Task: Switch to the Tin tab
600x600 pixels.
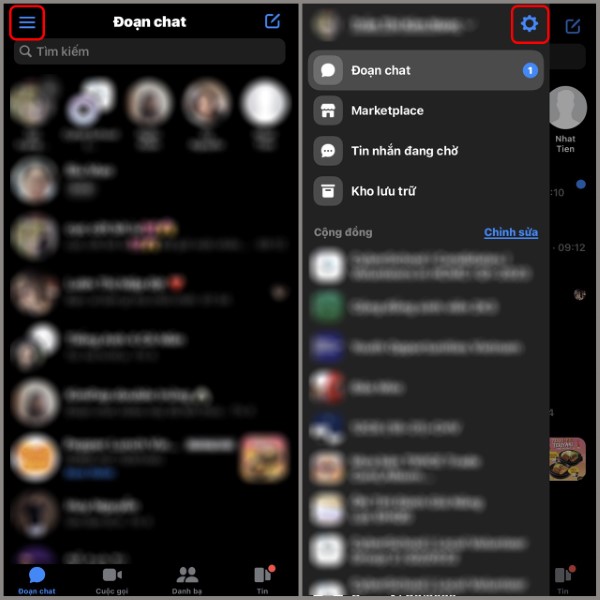Action: (262, 579)
